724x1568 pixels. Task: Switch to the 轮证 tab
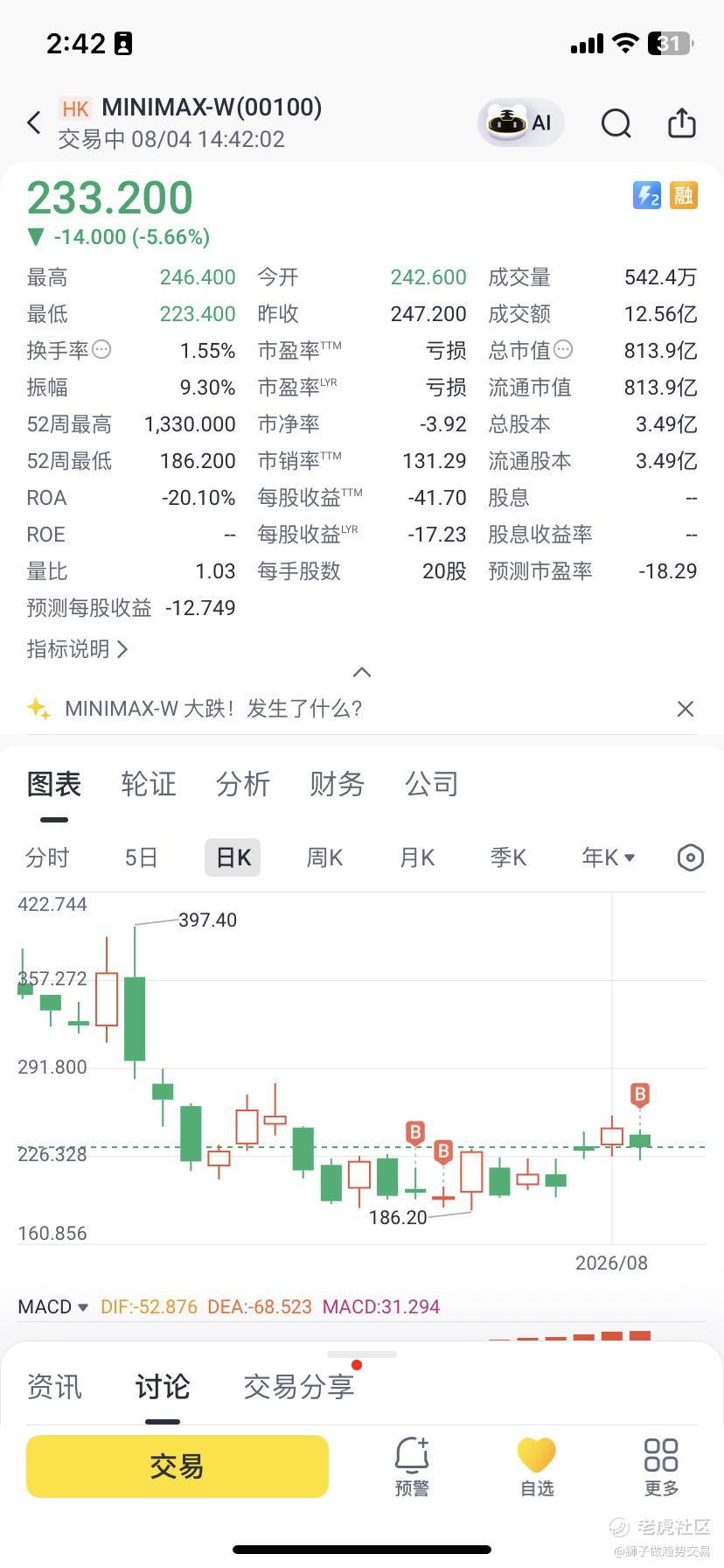point(149,783)
